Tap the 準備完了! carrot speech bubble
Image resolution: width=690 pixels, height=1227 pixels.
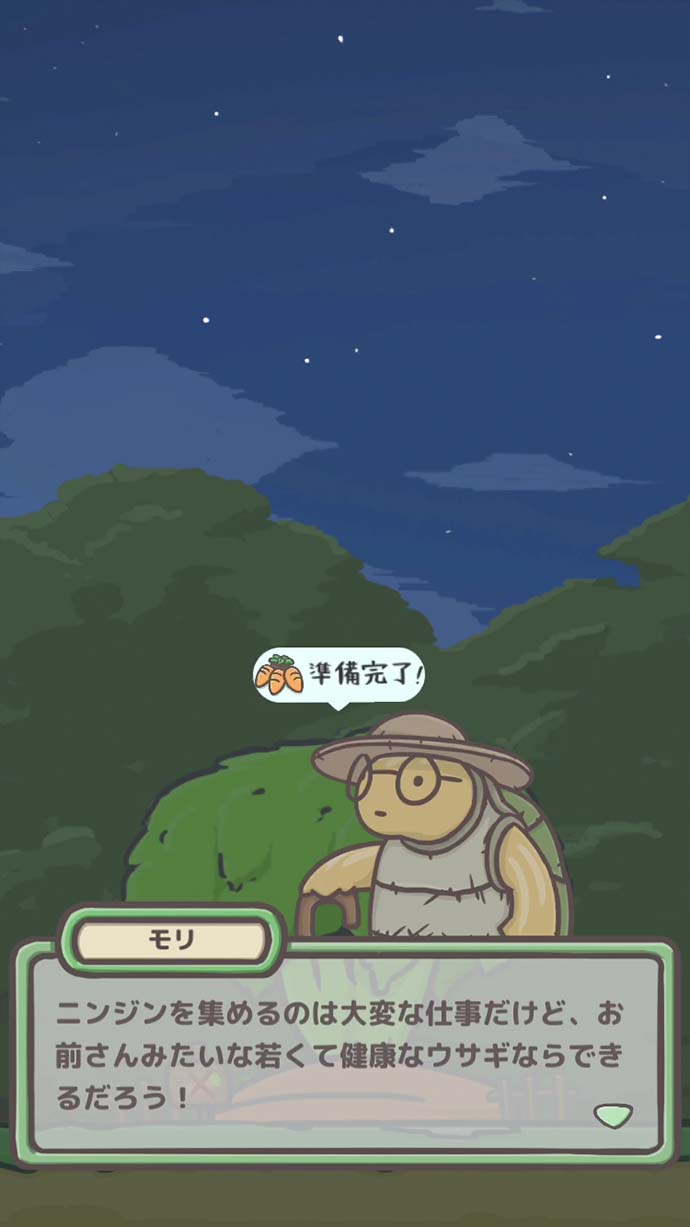coord(340,676)
